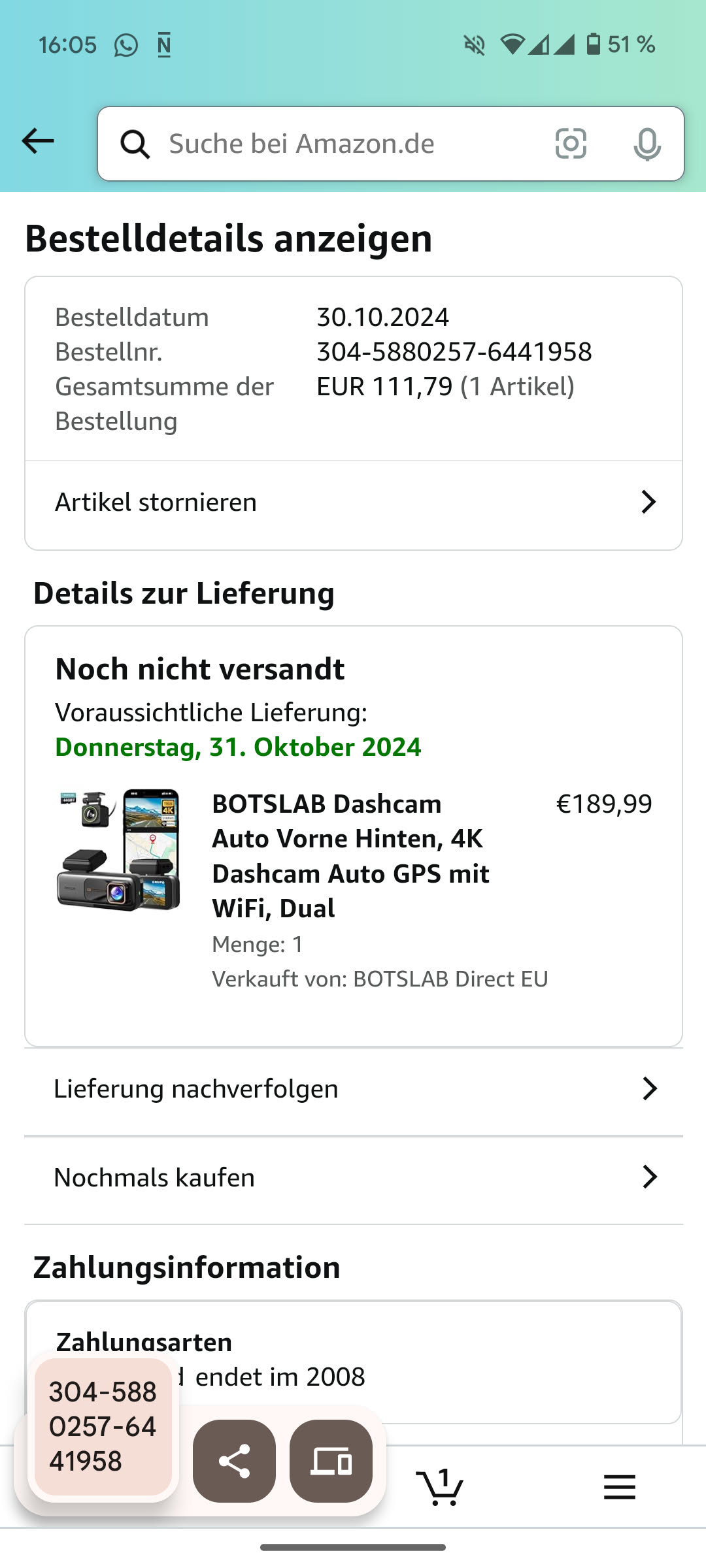The width and height of the screenshot is (706, 1568).
Task: Share the copied order number
Action: [x=234, y=1461]
